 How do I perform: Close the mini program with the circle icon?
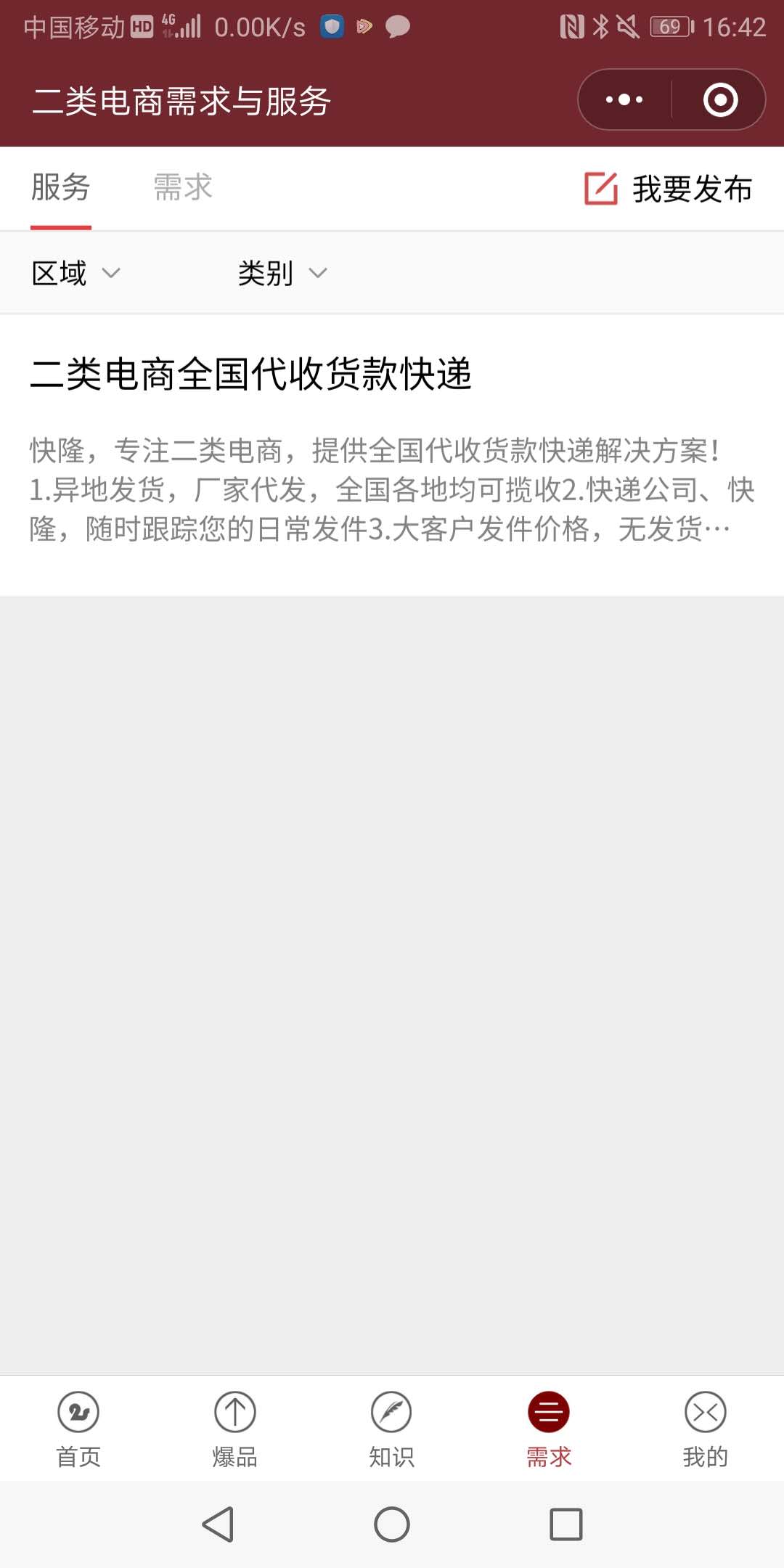[720, 100]
